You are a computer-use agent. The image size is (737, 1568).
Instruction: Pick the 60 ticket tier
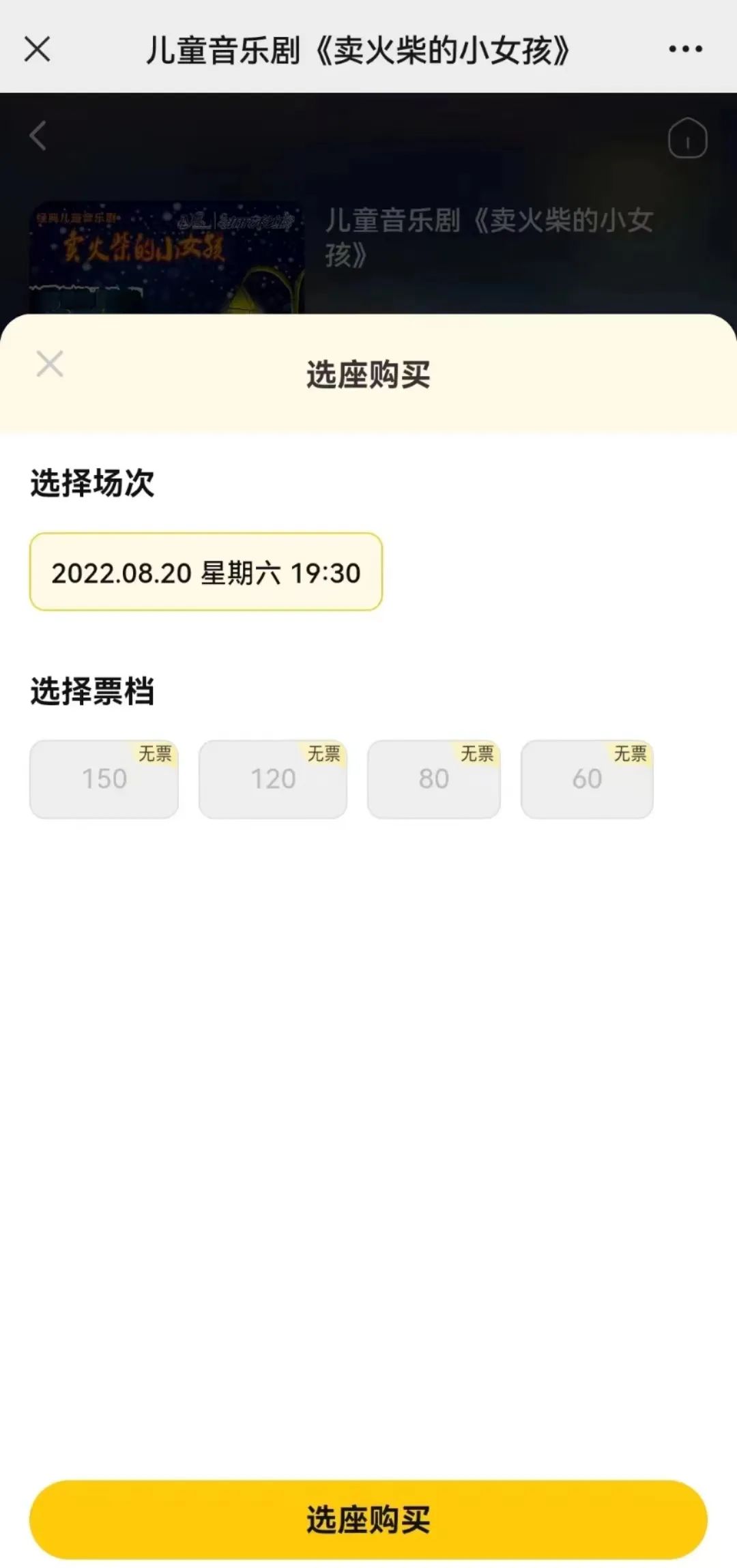[587, 779]
